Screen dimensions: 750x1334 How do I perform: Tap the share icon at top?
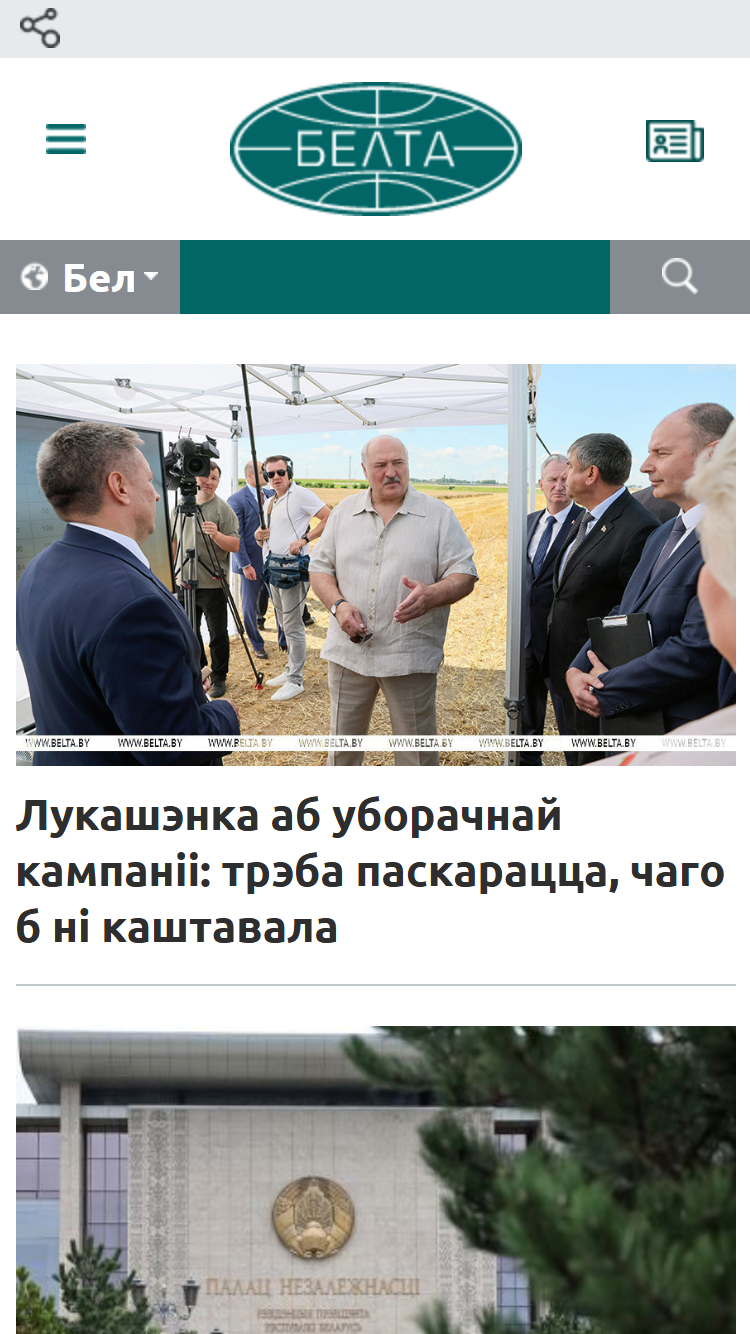(x=40, y=28)
